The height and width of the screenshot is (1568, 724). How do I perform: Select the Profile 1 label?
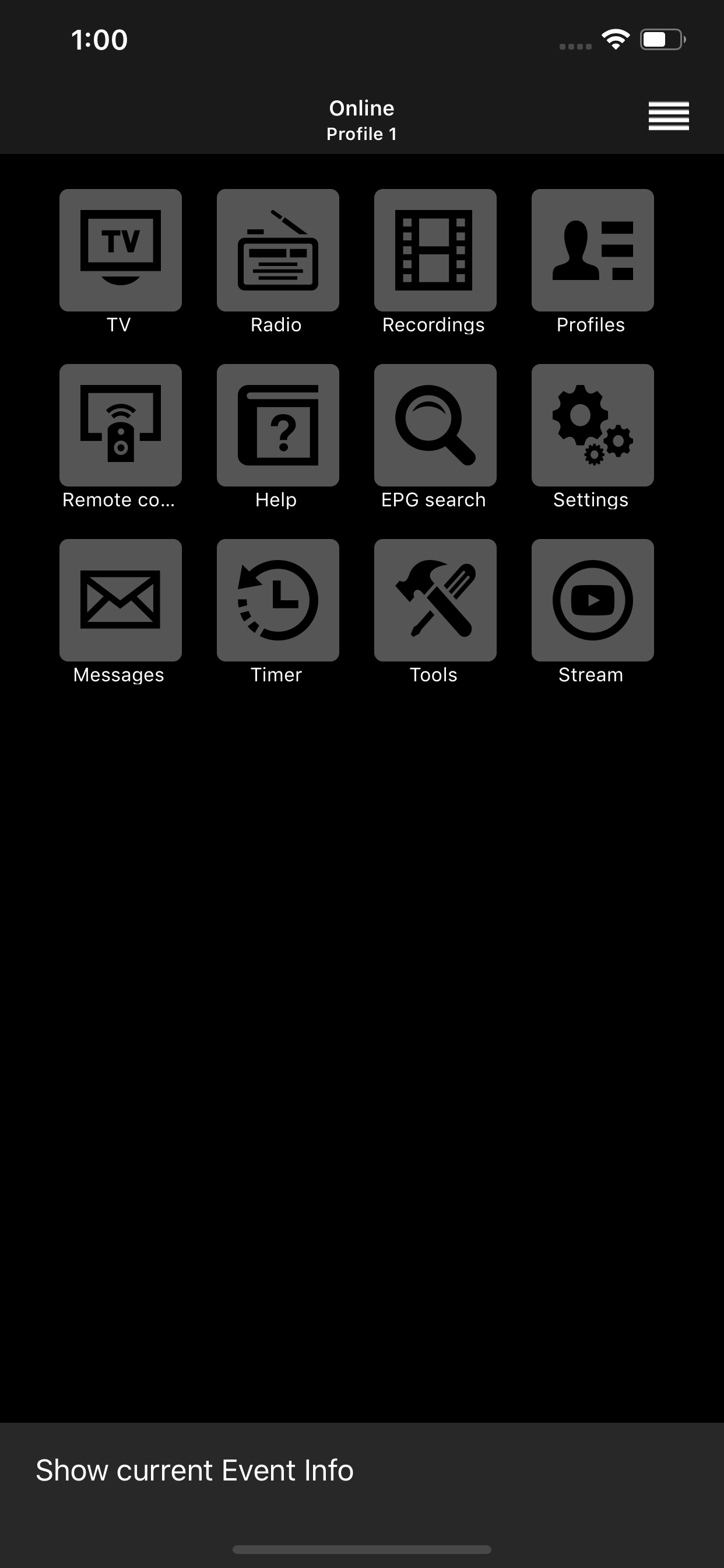pos(361,134)
